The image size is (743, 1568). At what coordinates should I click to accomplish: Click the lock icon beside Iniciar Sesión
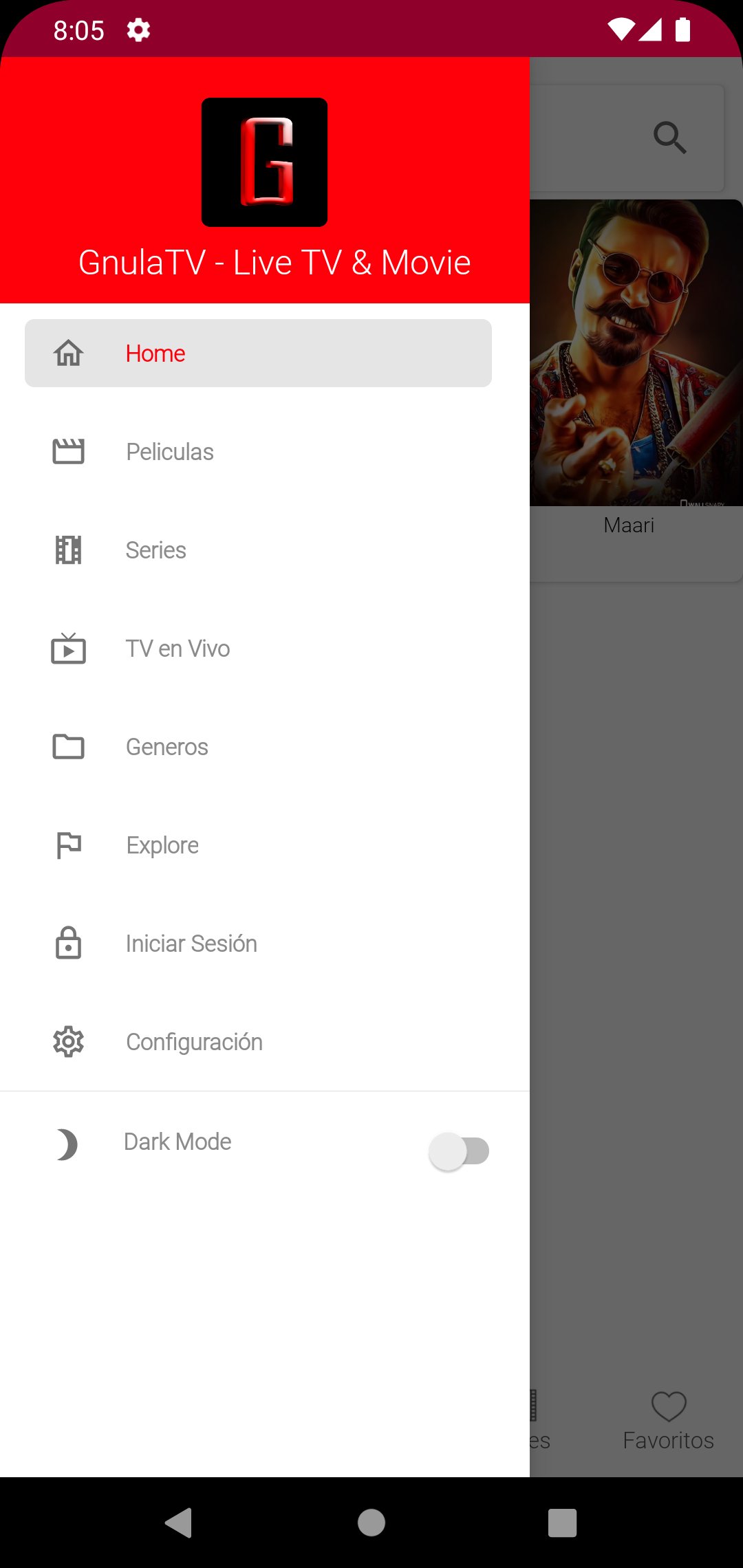(x=68, y=943)
